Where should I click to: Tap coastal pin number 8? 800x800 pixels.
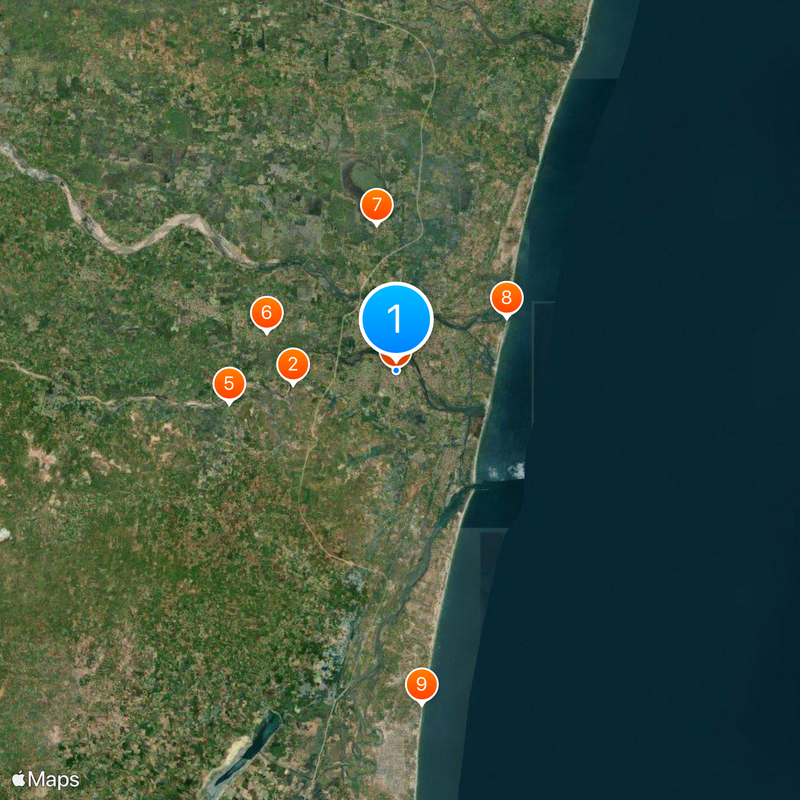click(x=506, y=297)
